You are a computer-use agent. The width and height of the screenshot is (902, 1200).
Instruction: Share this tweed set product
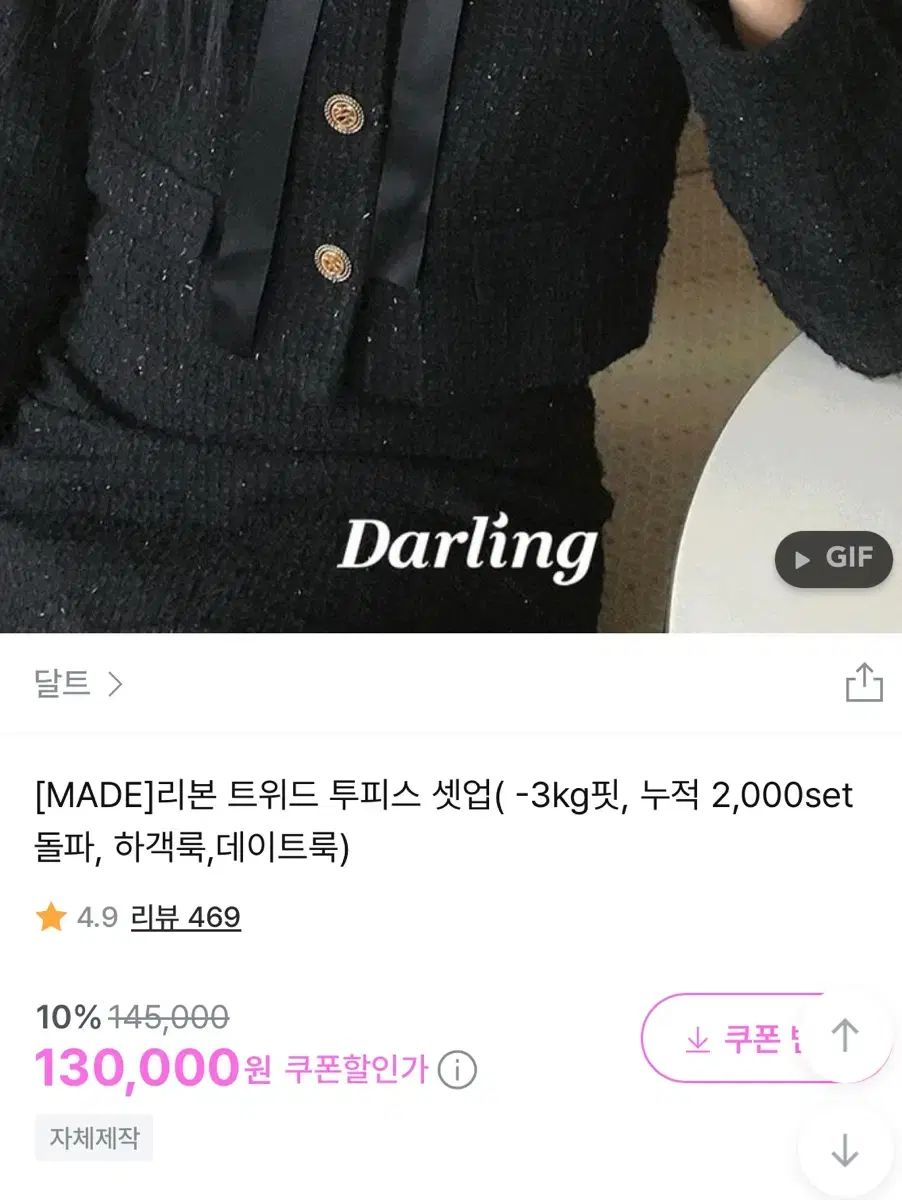[x=864, y=684]
